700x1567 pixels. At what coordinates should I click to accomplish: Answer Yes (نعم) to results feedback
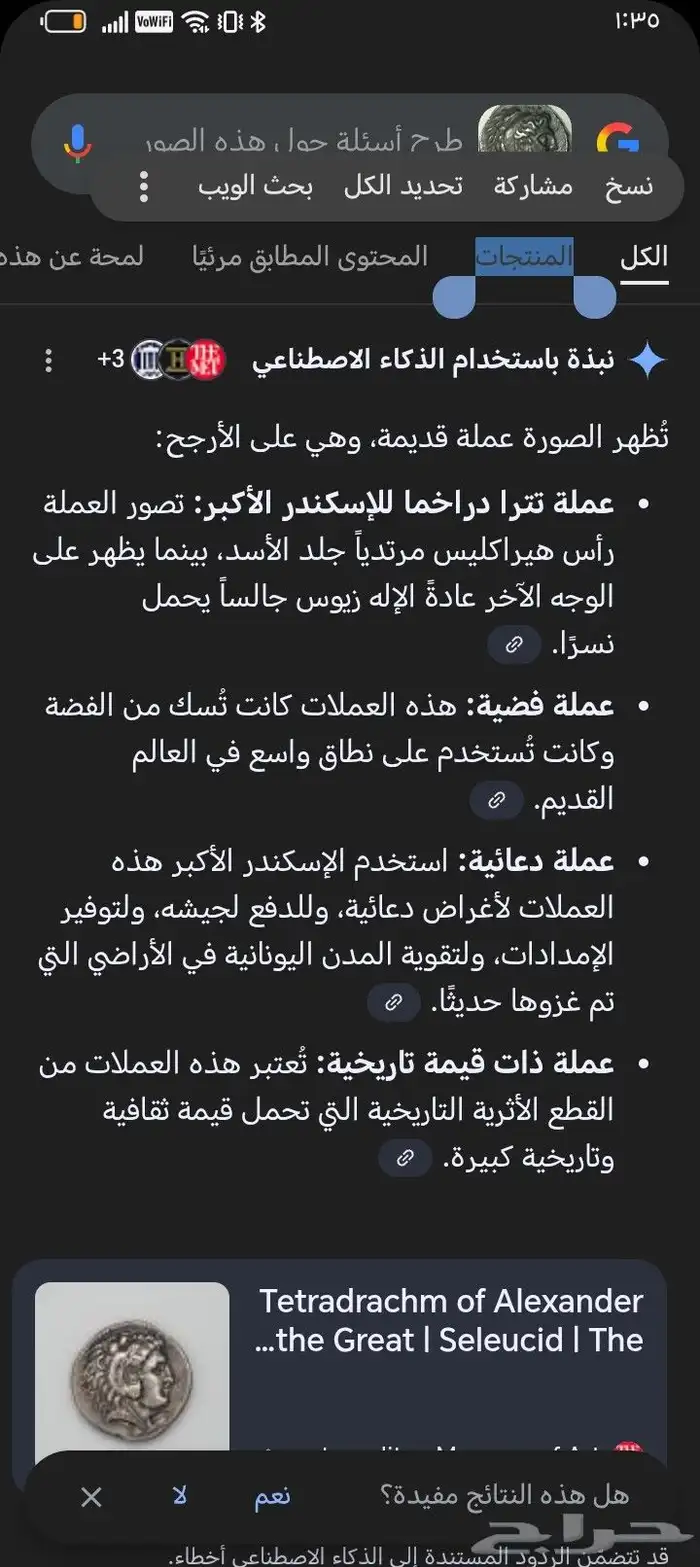(270, 1495)
